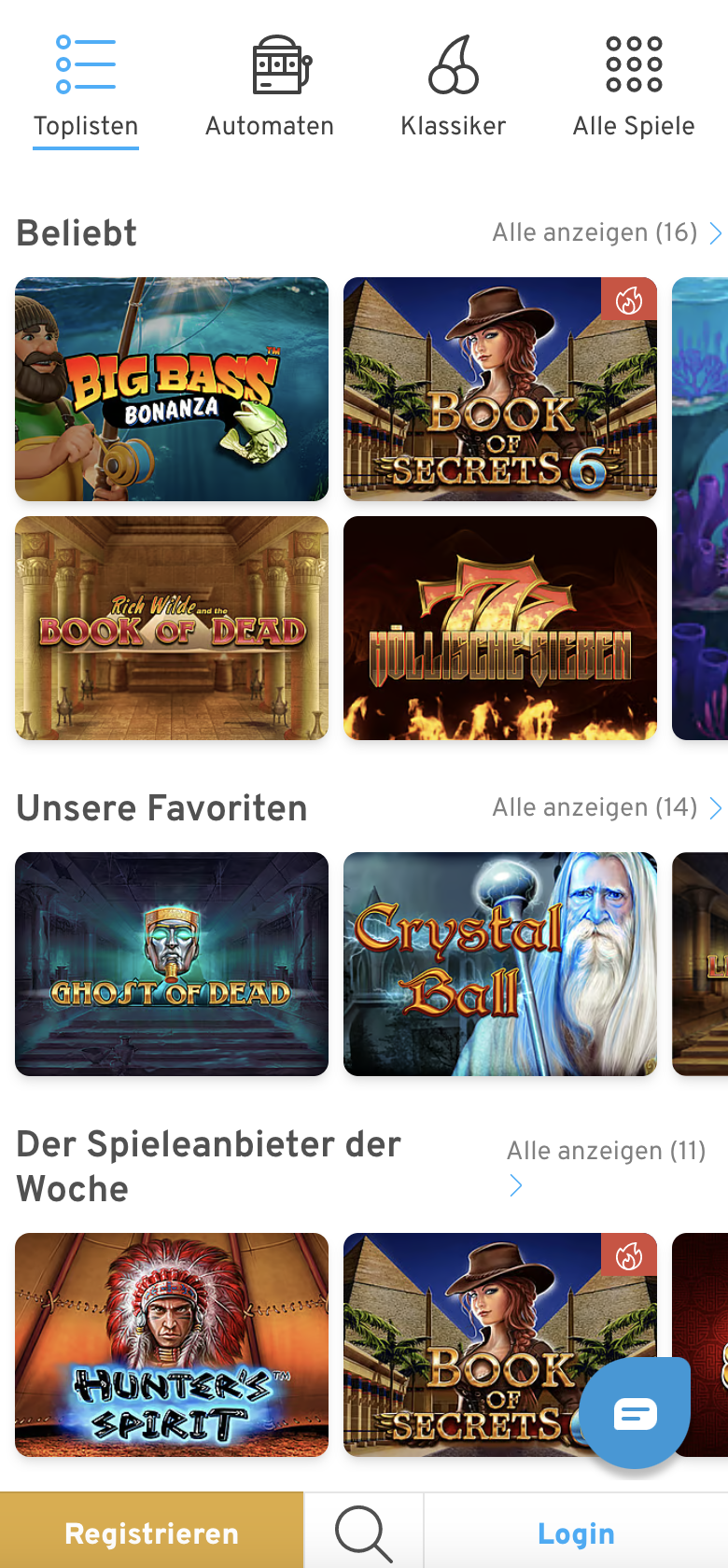Open Höllische Sieben game
This screenshot has width=728, height=1568.
click(x=500, y=628)
